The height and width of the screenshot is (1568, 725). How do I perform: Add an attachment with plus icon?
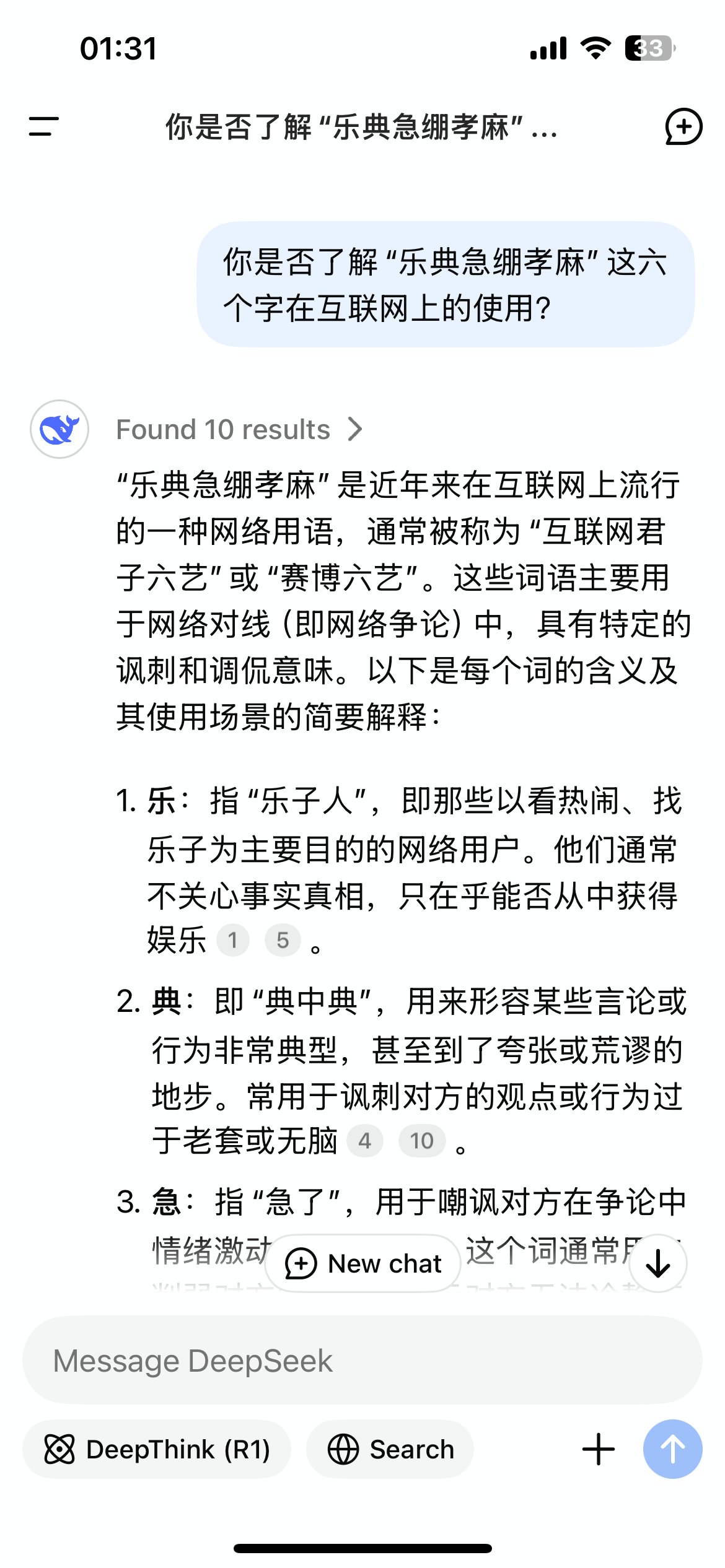(598, 1449)
